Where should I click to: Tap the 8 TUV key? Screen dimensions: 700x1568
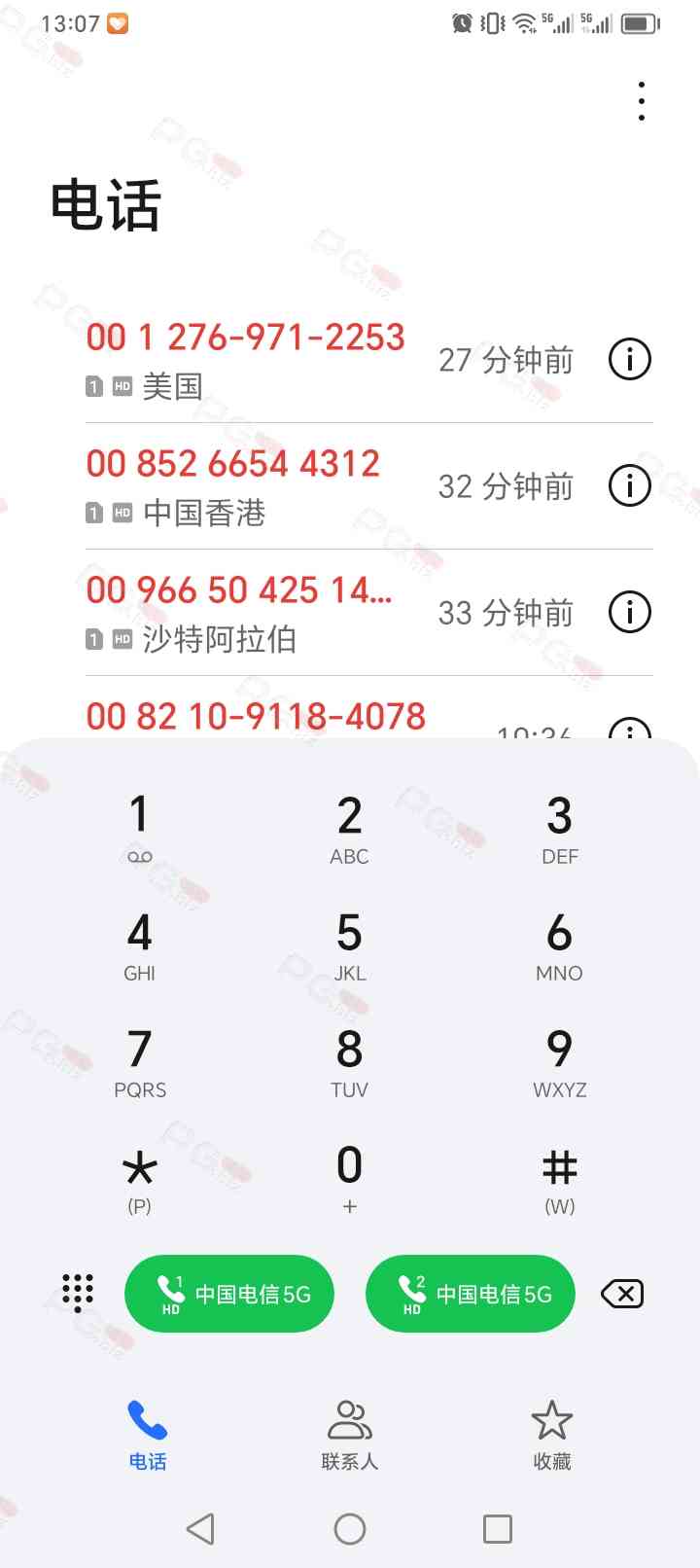[349, 1062]
